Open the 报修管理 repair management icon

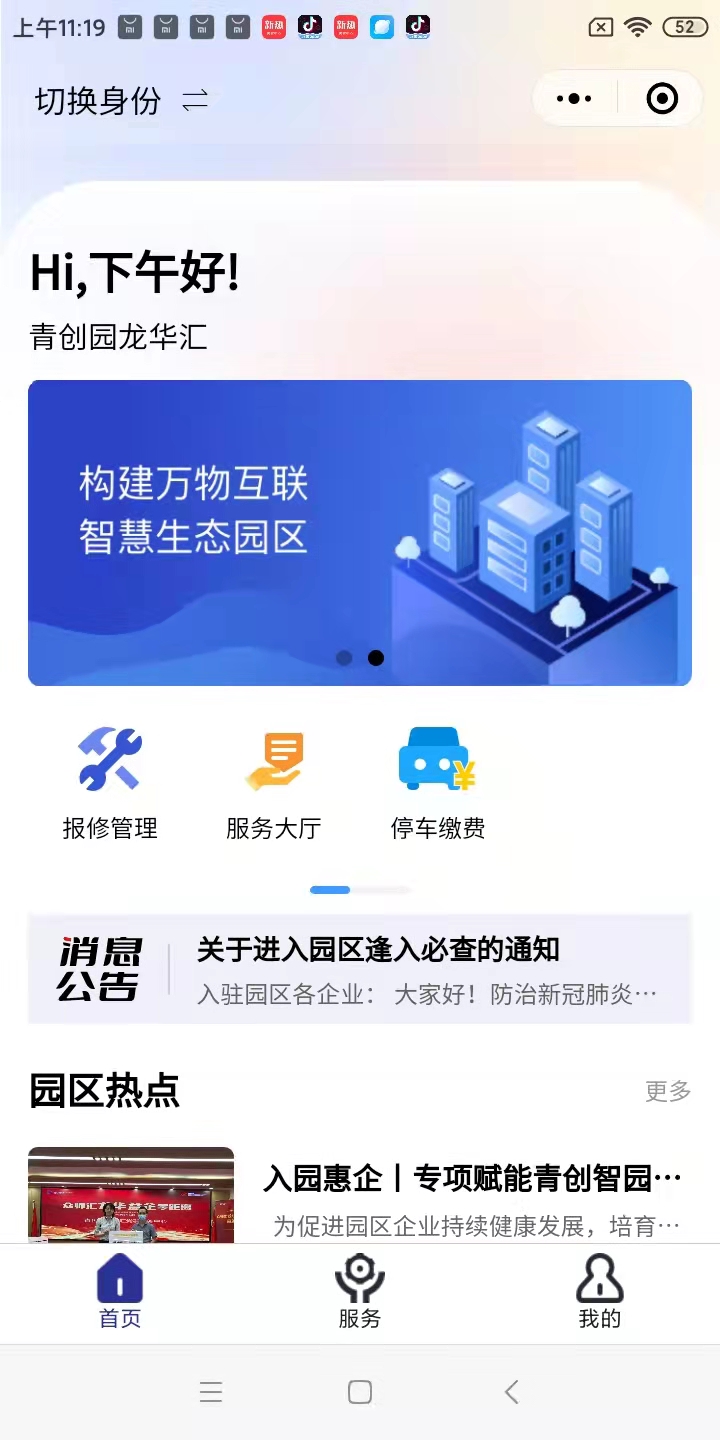pyautogui.click(x=110, y=758)
